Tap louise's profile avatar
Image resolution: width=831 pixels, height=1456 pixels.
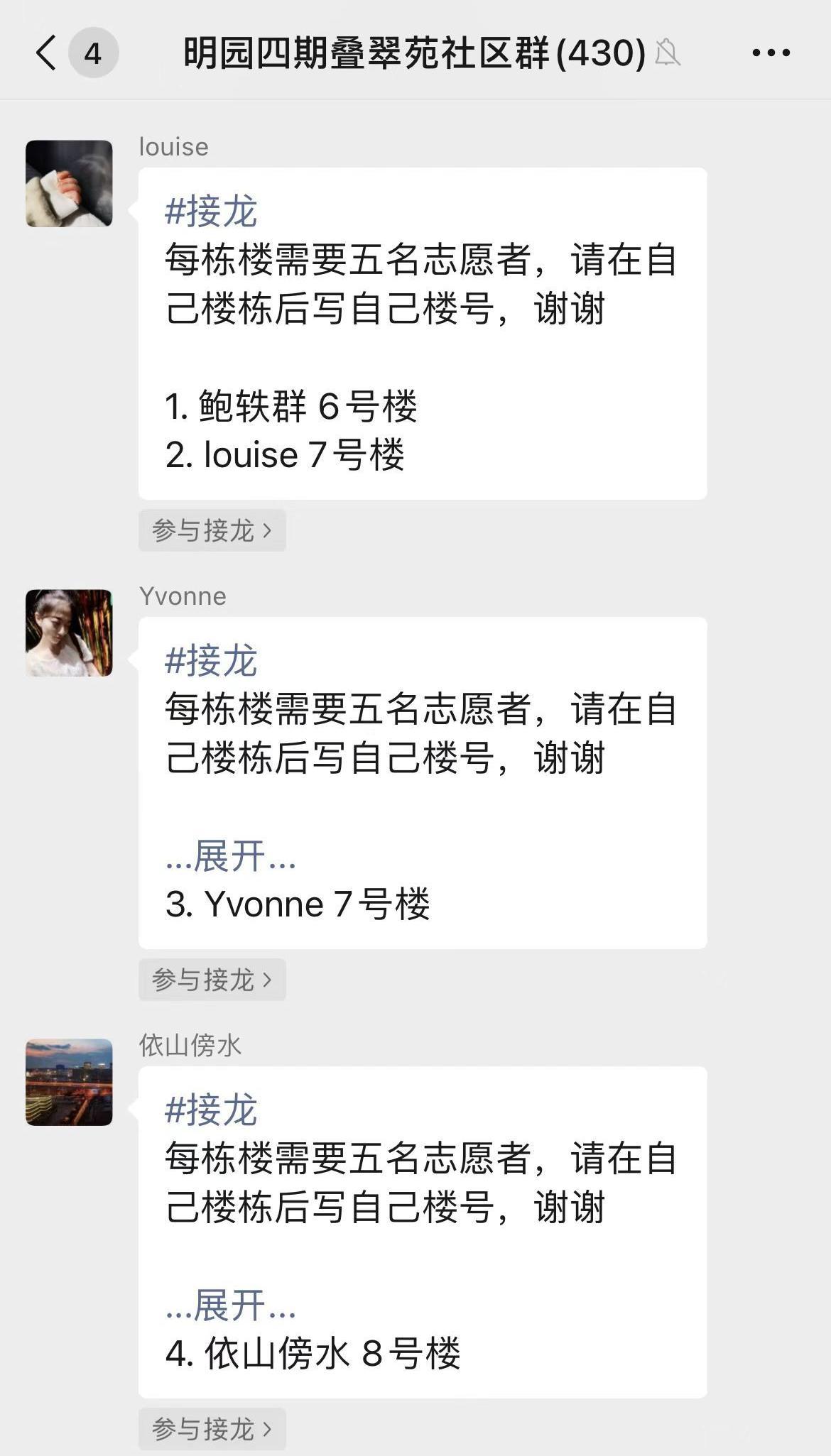click(69, 184)
